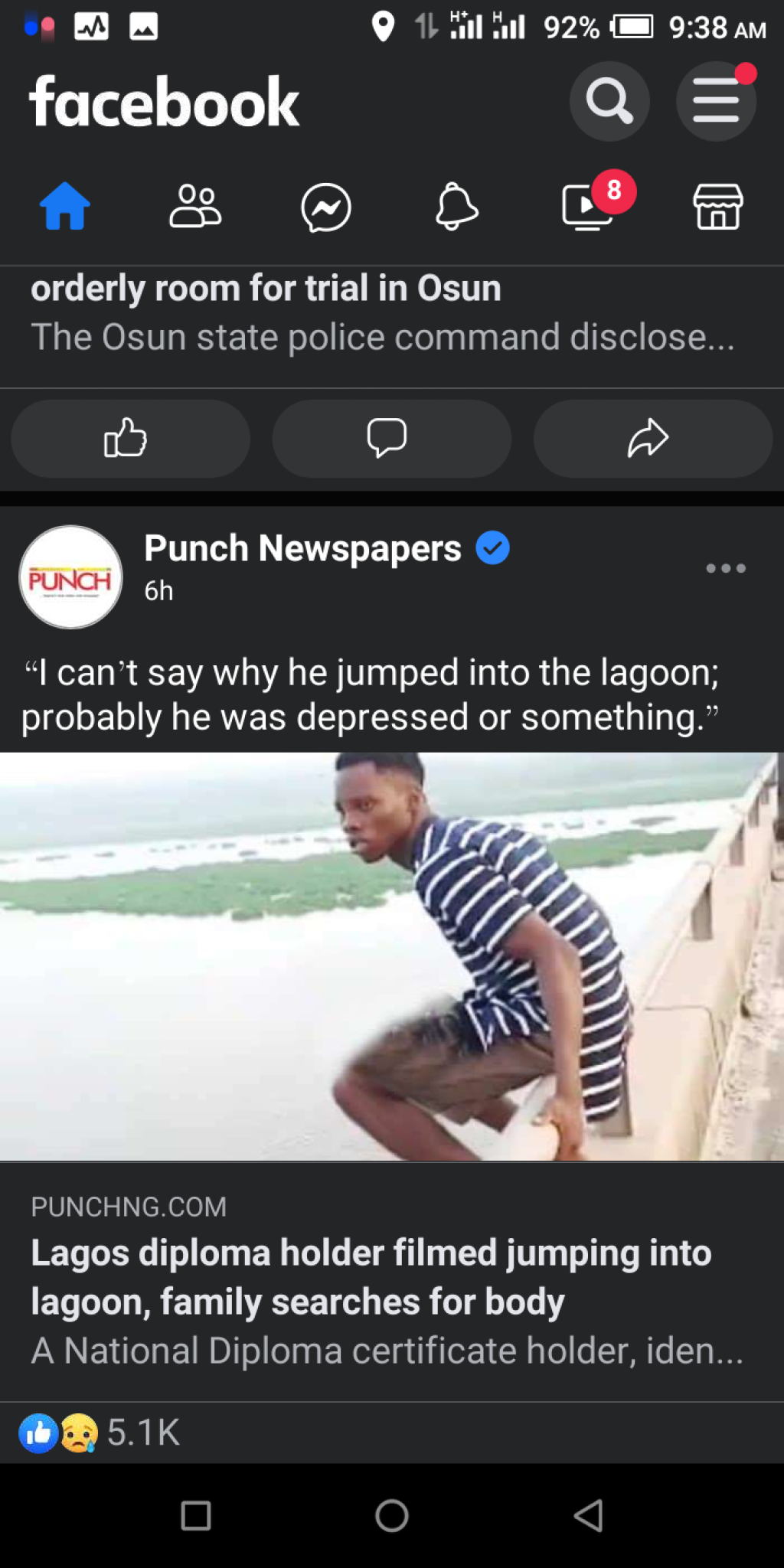
Task: Open the Friends tab
Action: [x=195, y=207]
